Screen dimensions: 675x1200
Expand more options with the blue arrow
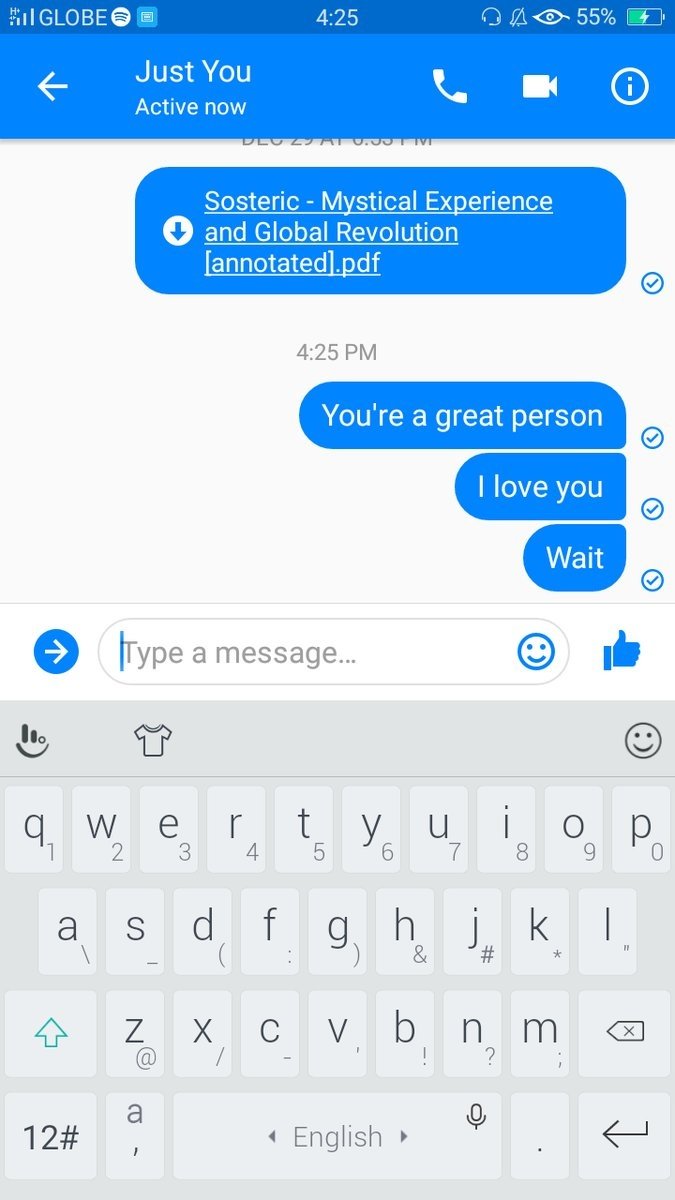click(56, 652)
